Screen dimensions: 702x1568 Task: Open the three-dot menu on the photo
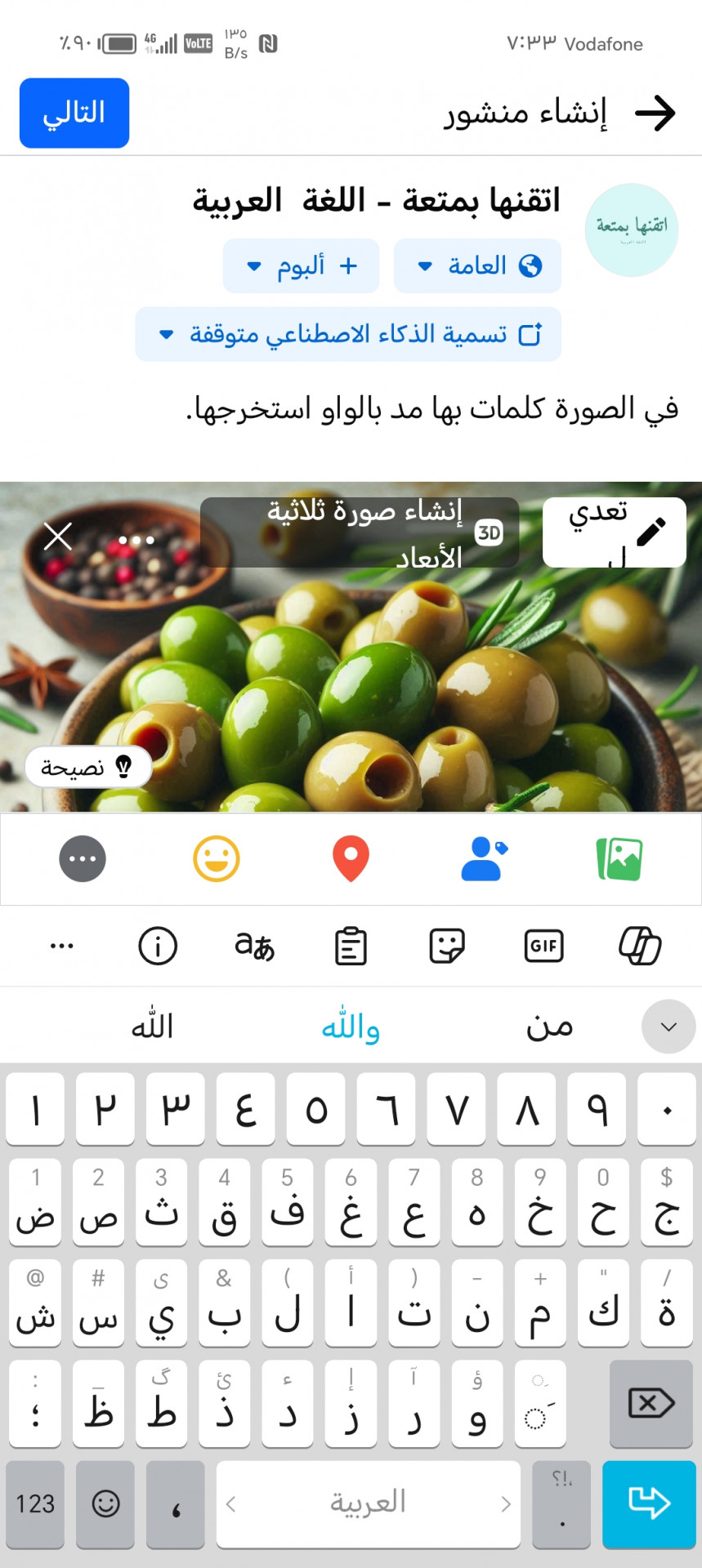[x=136, y=540]
